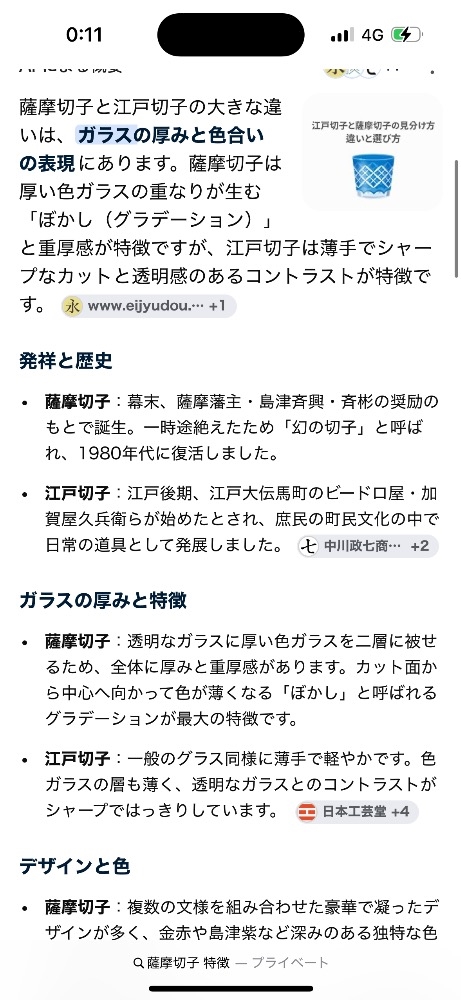The image size is (461, 1000).
Task: Open the www.eijyudou source chip
Action: [x=149, y=306]
